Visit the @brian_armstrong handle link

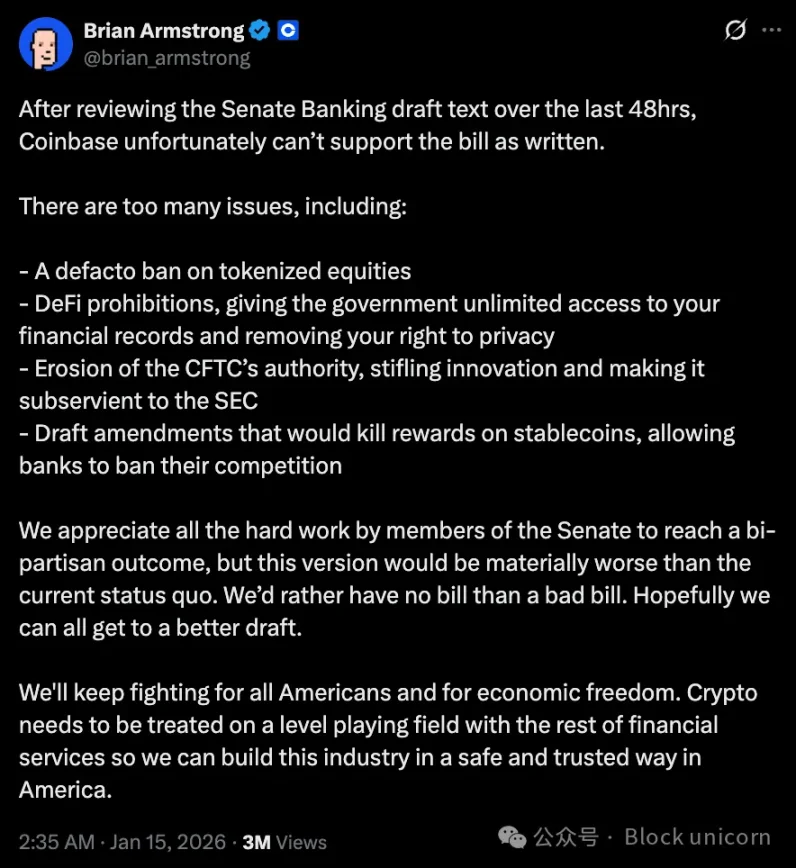167,58
